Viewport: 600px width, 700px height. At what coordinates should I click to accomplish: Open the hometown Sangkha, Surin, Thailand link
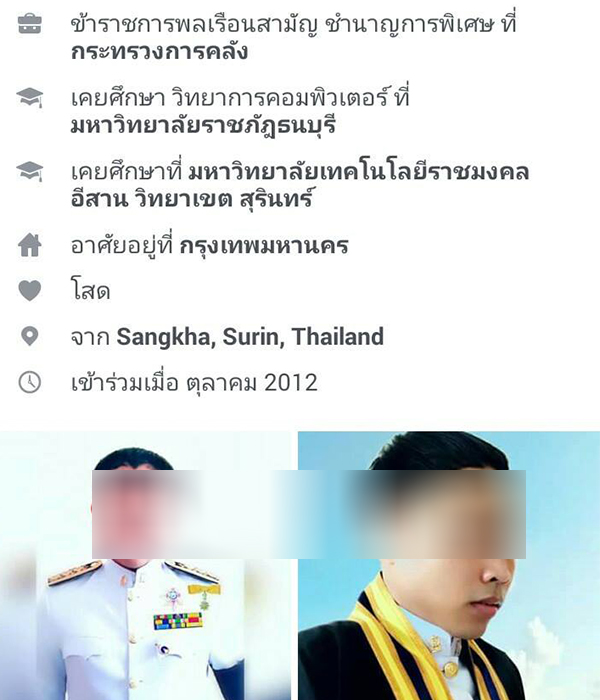pyautogui.click(x=250, y=337)
